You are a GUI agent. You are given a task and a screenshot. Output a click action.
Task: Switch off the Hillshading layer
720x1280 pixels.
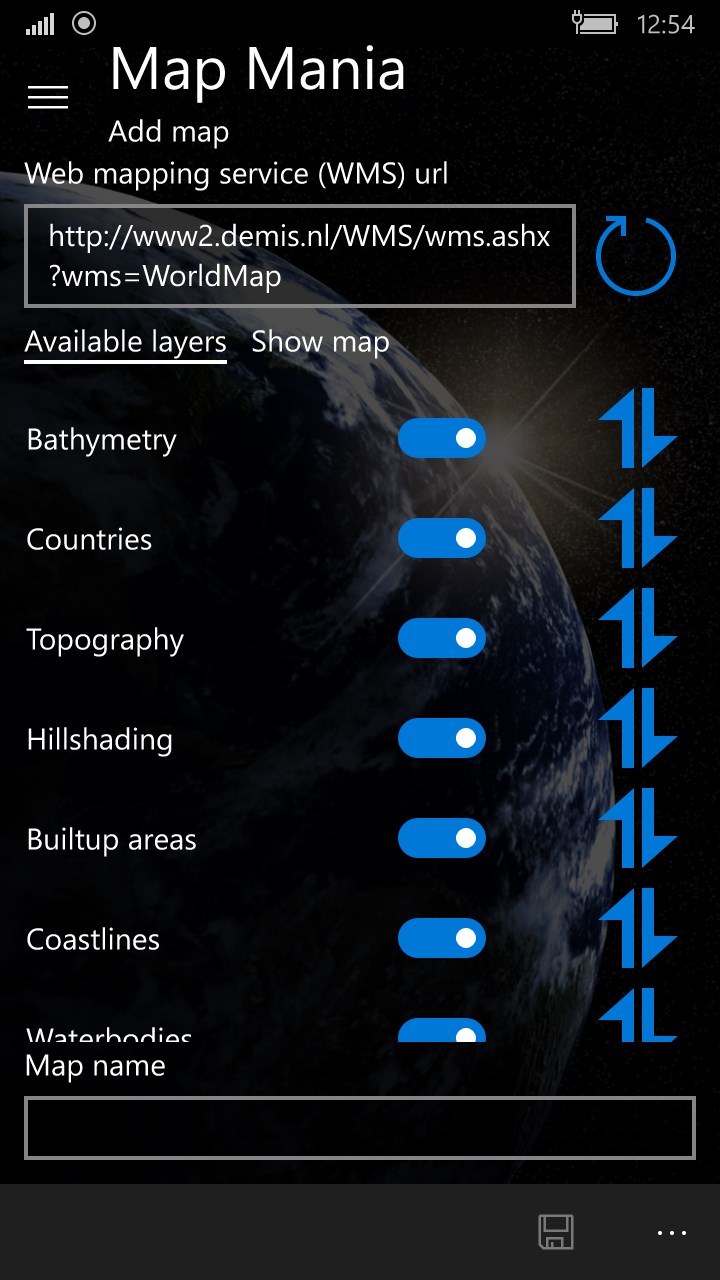(x=442, y=739)
